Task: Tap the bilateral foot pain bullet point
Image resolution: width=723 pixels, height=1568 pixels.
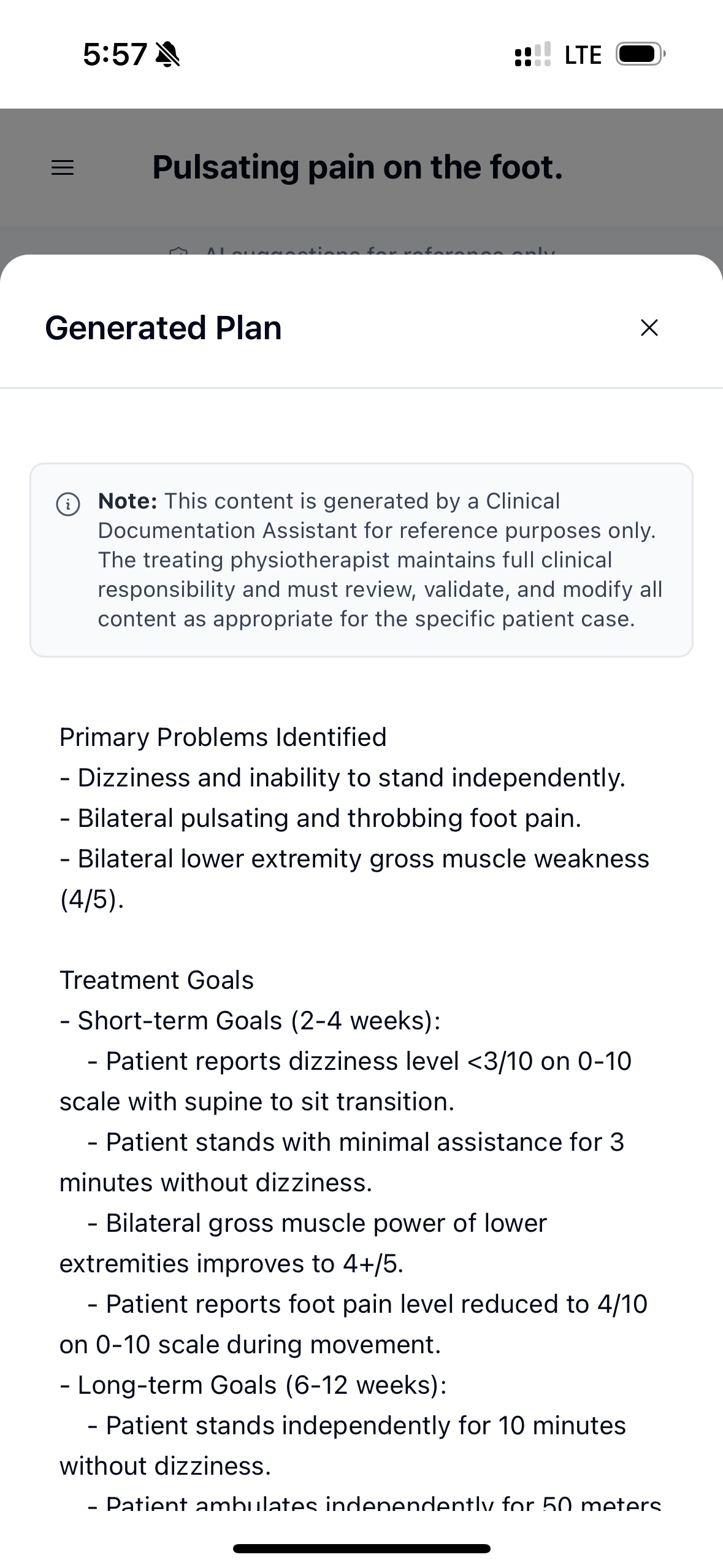Action: [320, 818]
